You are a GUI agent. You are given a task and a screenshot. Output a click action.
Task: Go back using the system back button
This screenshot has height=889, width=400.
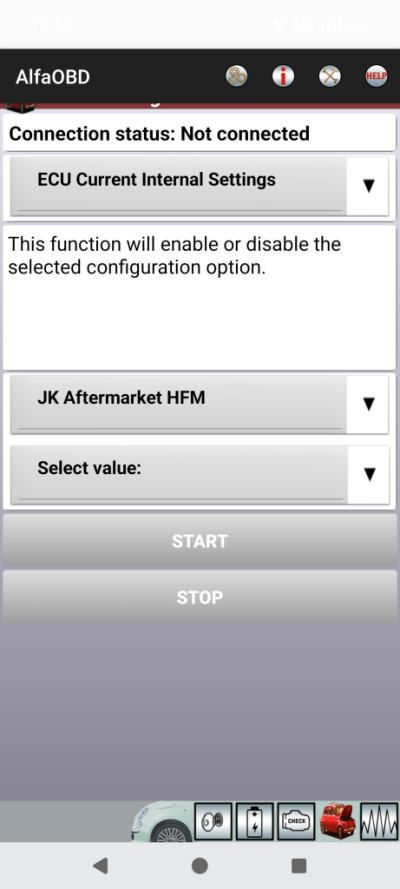click(100, 866)
